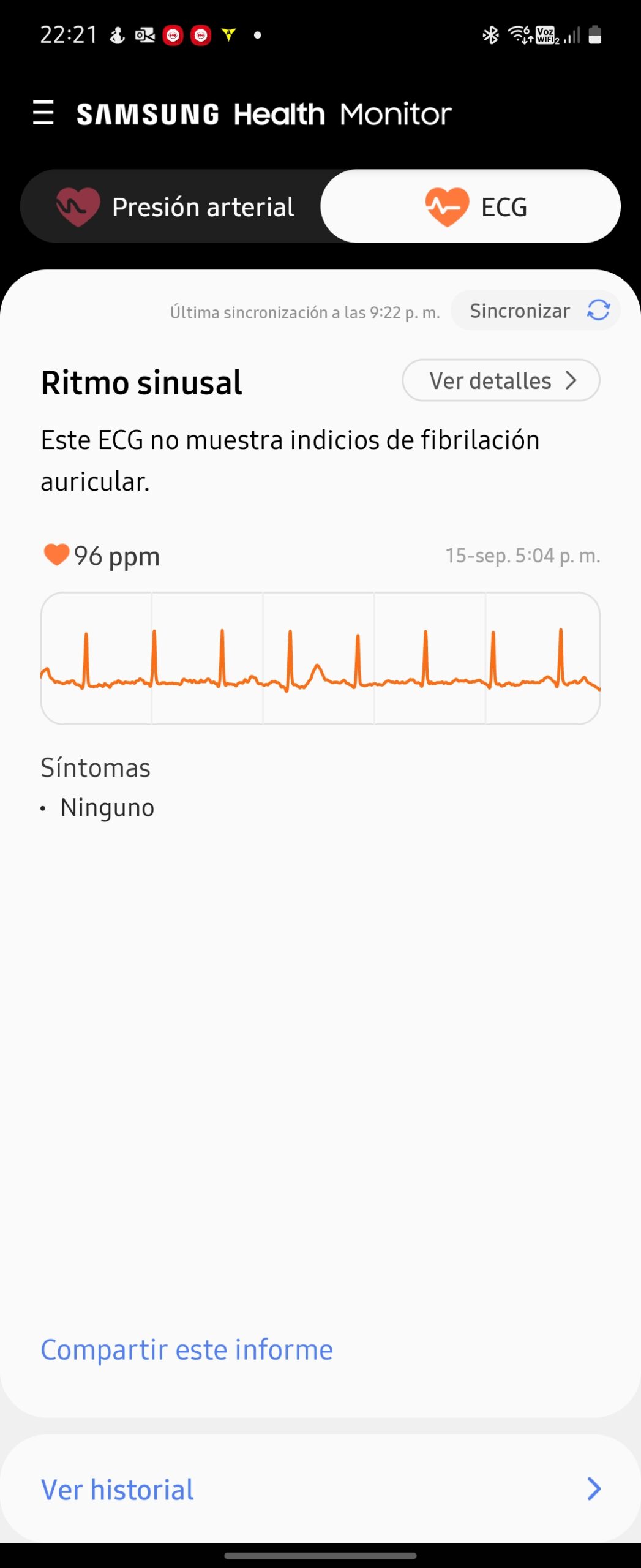
Task: Open the hamburger drawer menu
Action: 43,113
